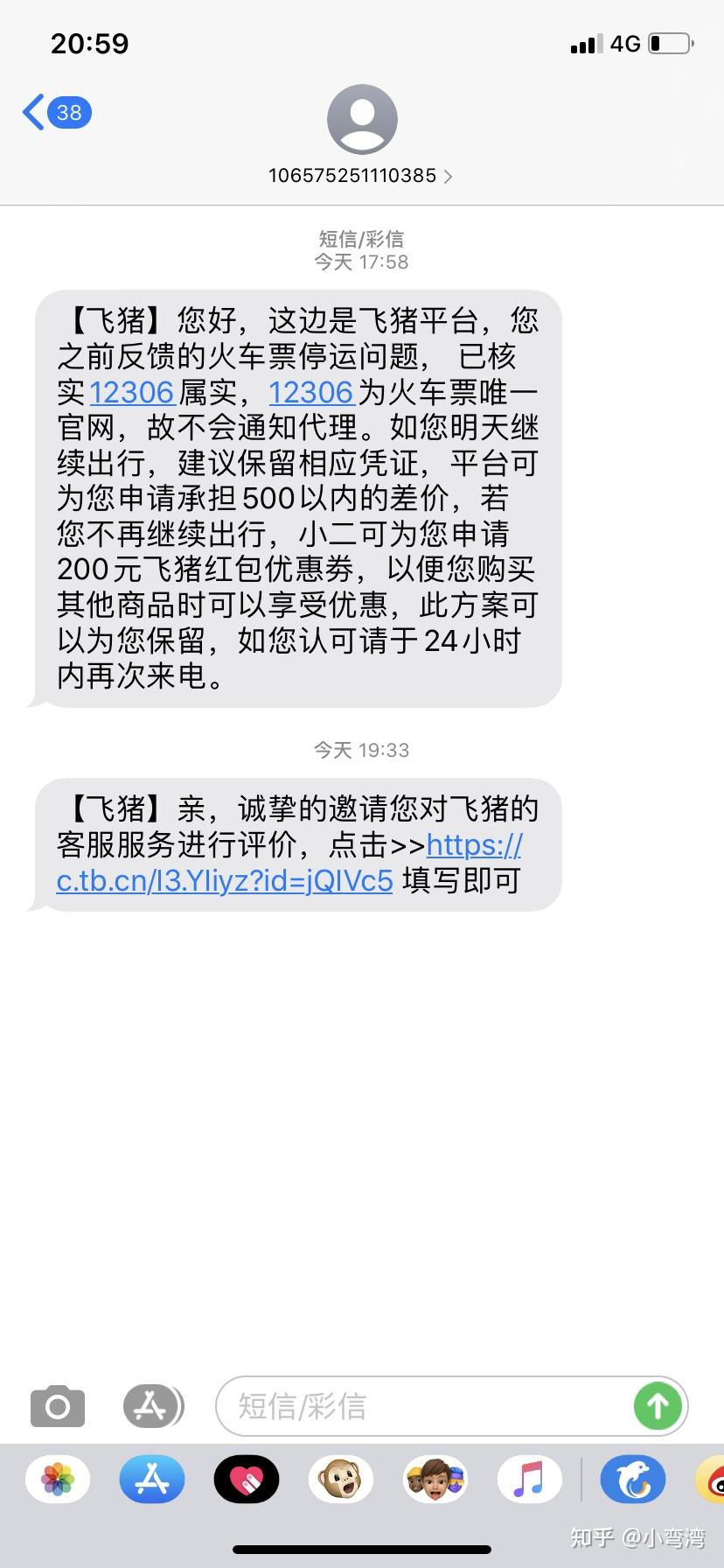The width and height of the screenshot is (724, 1568).
Task: Open the App Store apps icon in message bar
Action: pyautogui.click(x=153, y=1406)
